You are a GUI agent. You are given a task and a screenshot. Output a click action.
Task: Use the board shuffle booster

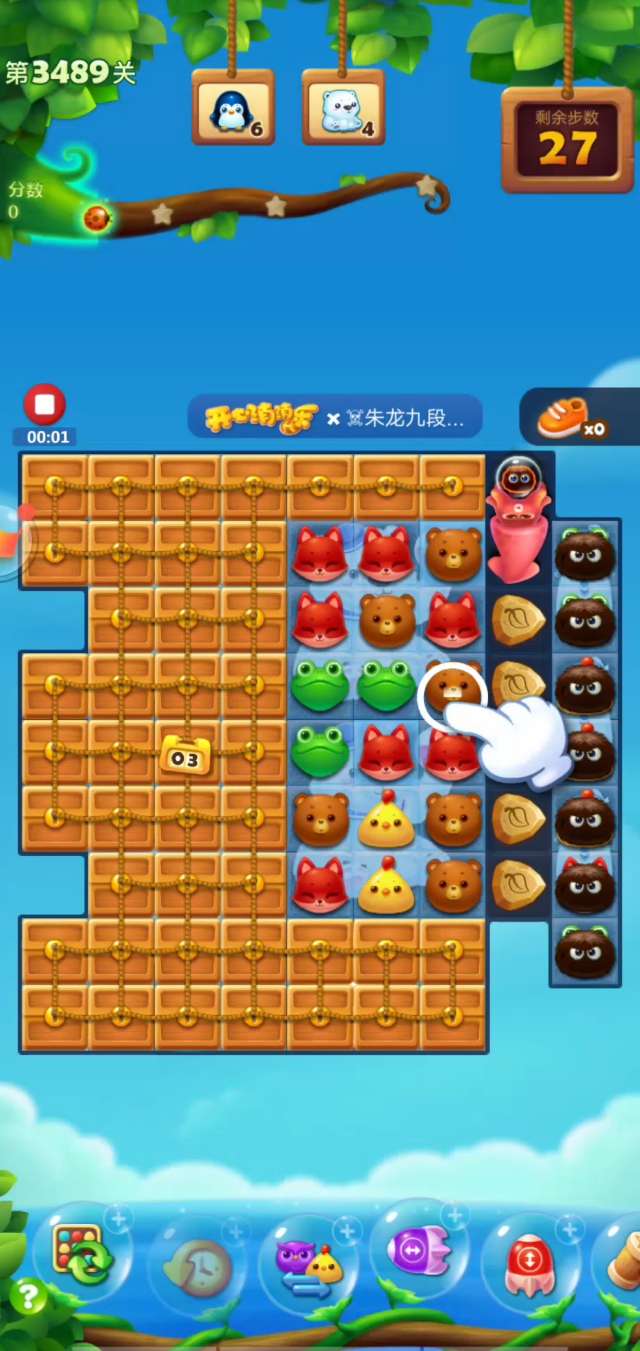tap(82, 1253)
